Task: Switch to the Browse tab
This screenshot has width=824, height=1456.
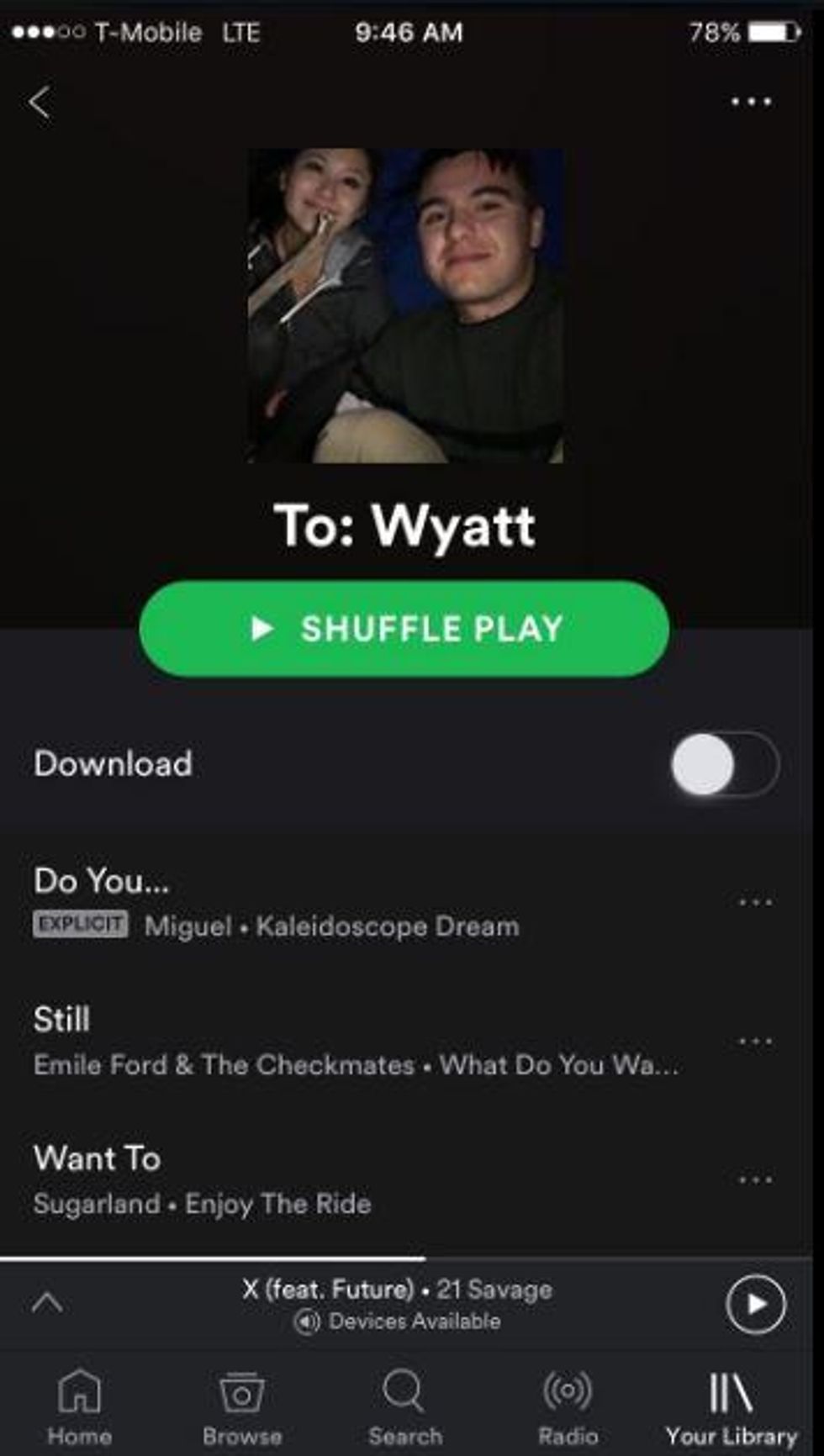Action: pyautogui.click(x=242, y=1406)
